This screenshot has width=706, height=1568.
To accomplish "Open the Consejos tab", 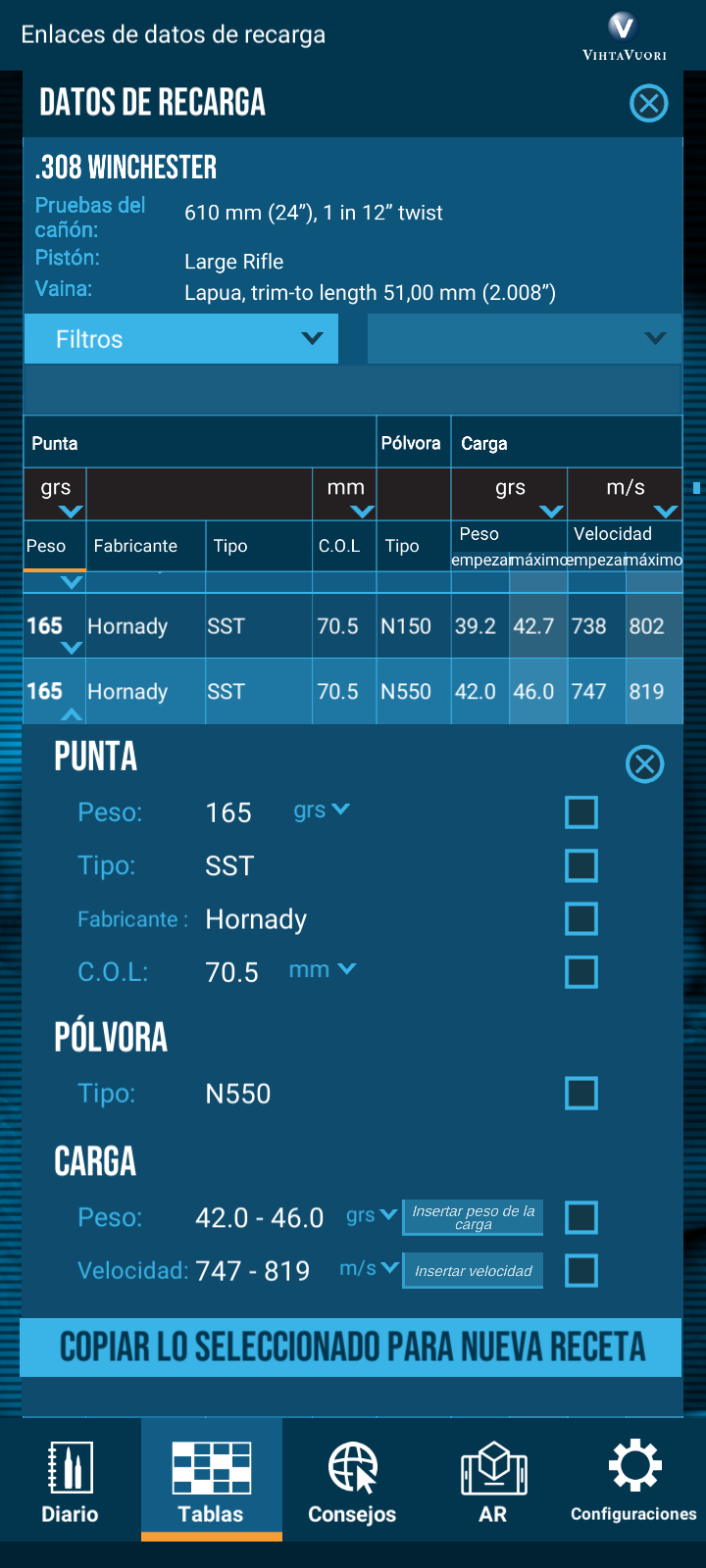I will click(352, 1481).
